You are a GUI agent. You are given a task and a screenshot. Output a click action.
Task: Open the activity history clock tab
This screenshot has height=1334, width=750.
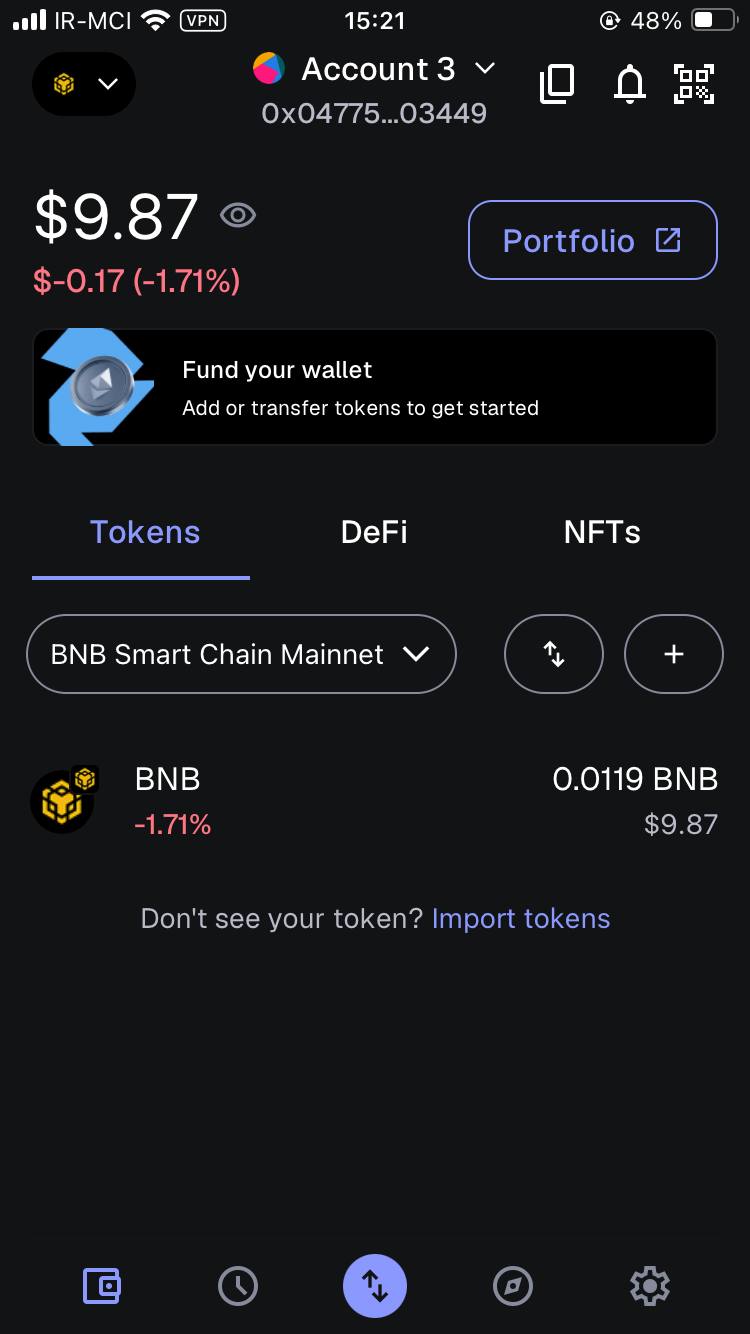[238, 1286]
